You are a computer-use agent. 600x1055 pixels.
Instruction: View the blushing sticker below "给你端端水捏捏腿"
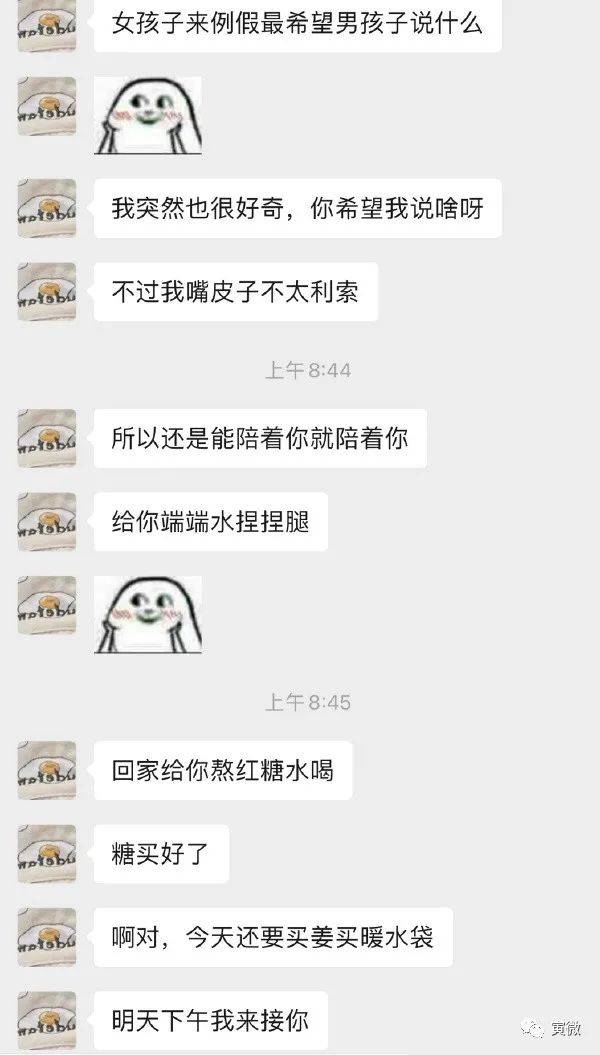pyautogui.click(x=148, y=614)
